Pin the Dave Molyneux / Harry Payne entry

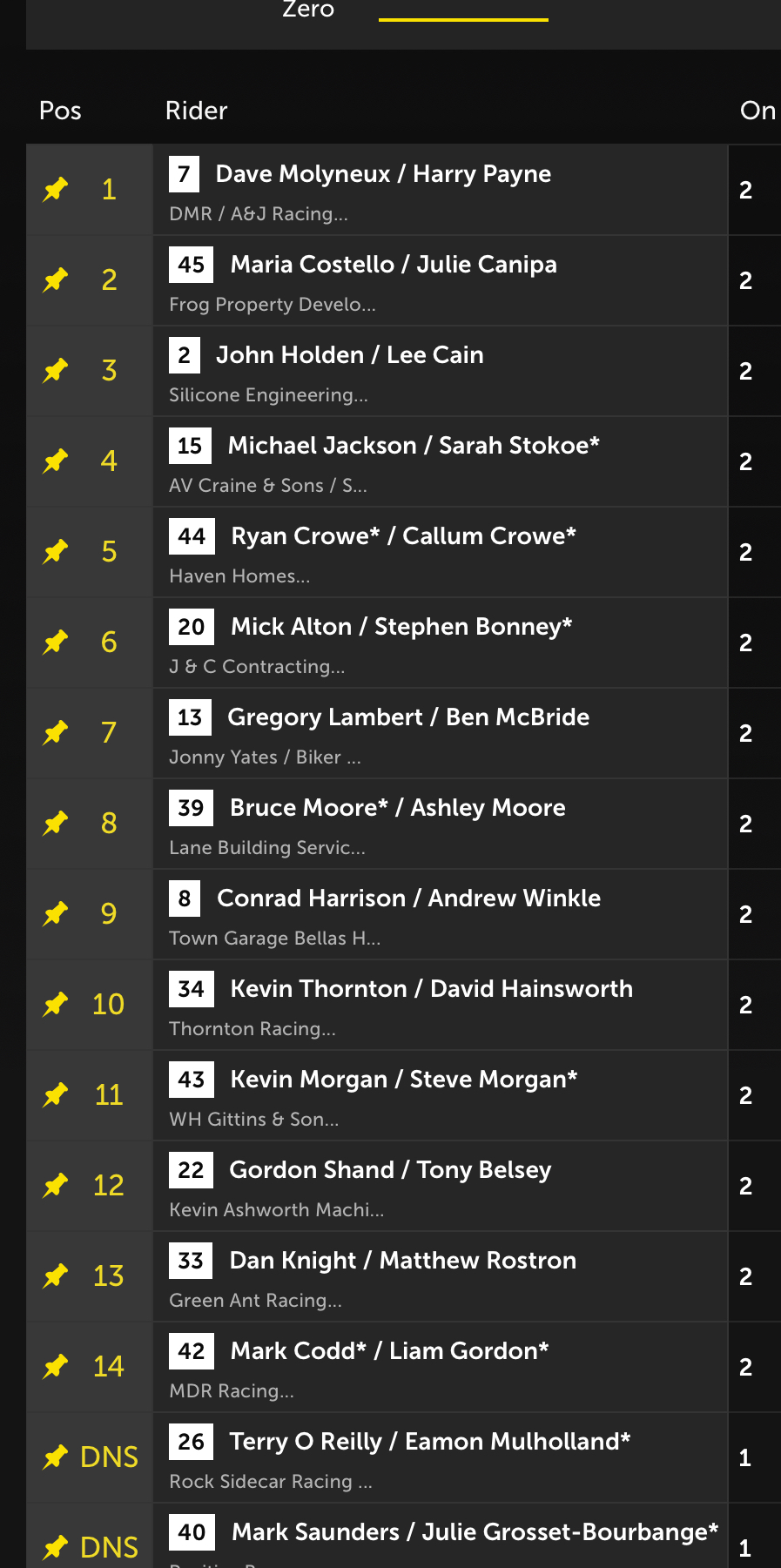pyautogui.click(x=56, y=189)
